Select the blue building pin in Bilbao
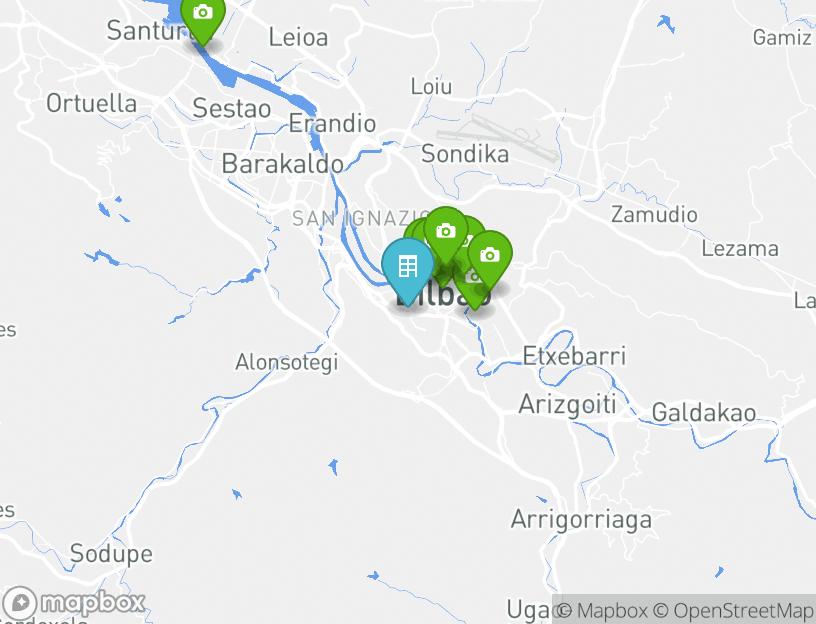The width and height of the screenshot is (816, 624). tap(408, 268)
